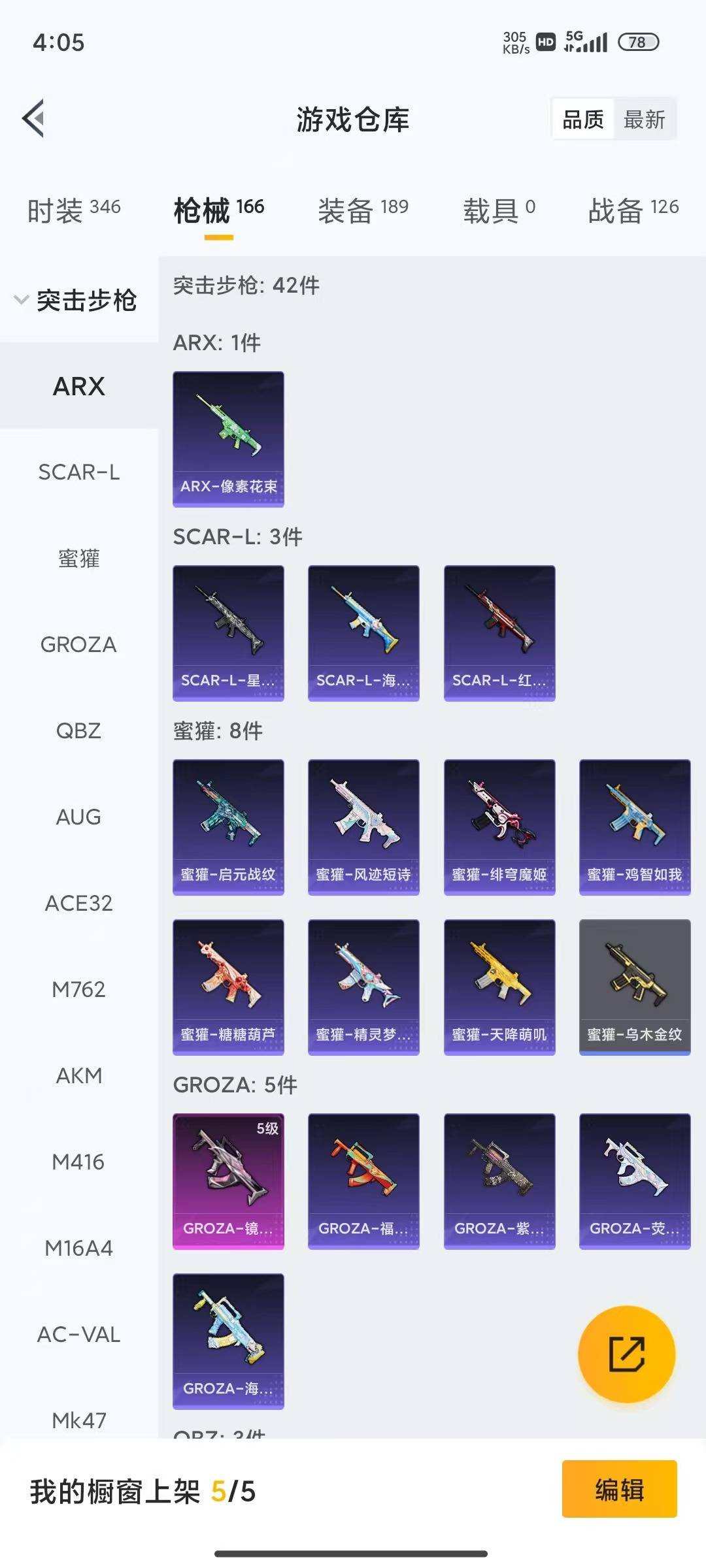The width and height of the screenshot is (706, 1568).
Task: Open the 蜜獾-绯穹魔姬 skin
Action: [x=499, y=826]
